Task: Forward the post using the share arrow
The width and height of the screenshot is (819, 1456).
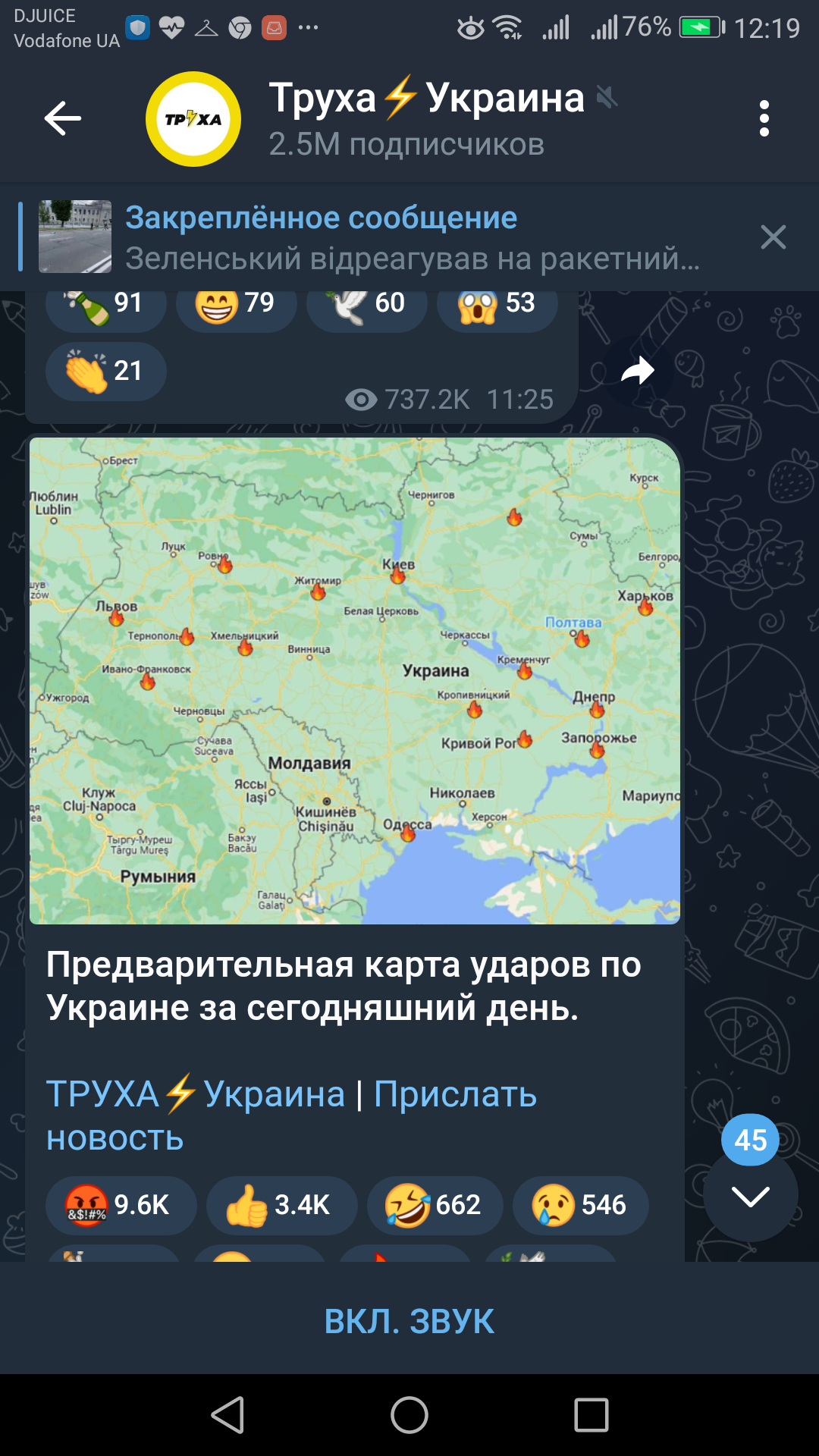Action: tap(637, 372)
